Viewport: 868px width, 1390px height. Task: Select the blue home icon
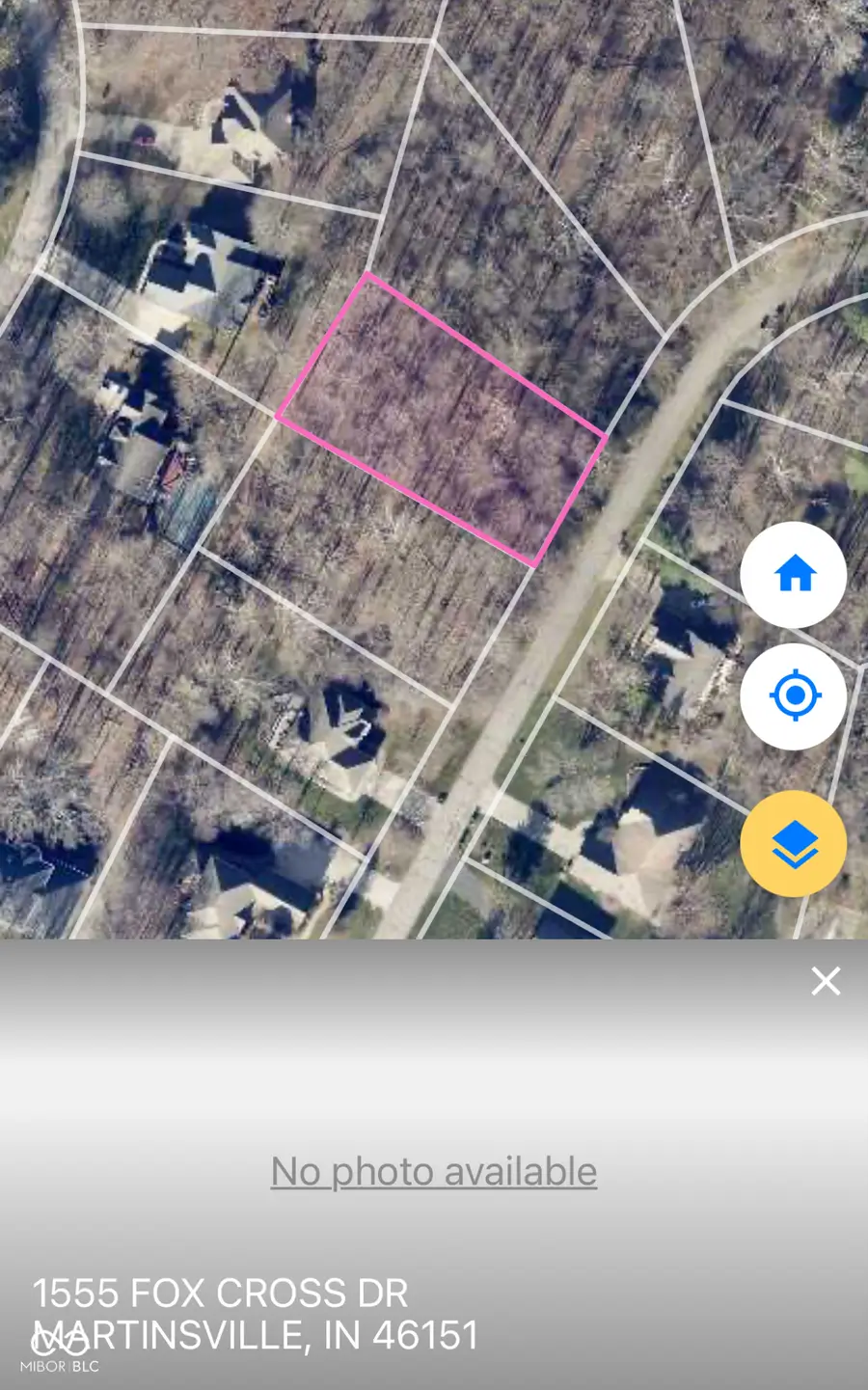click(x=794, y=575)
